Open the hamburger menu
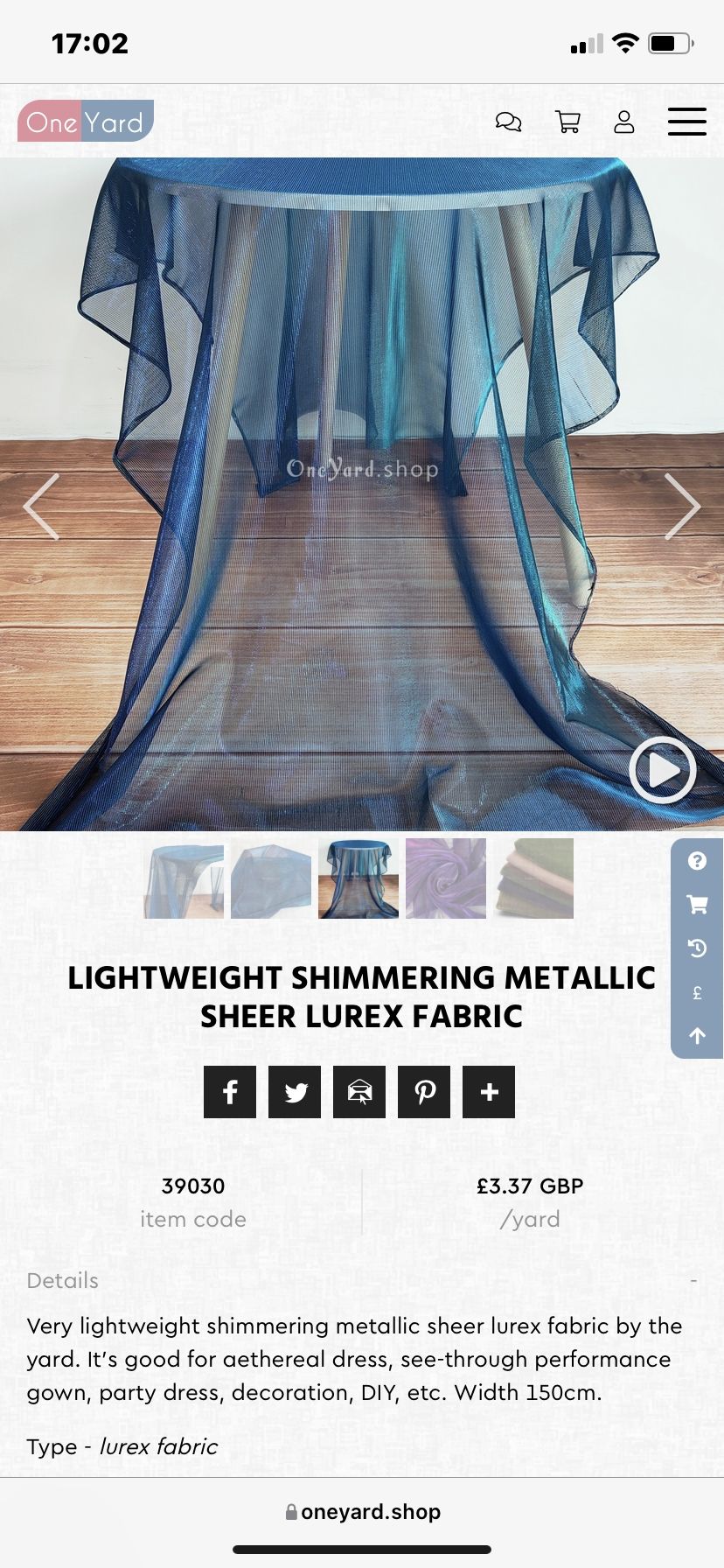Screen dimensions: 724x1568 [x=687, y=122]
